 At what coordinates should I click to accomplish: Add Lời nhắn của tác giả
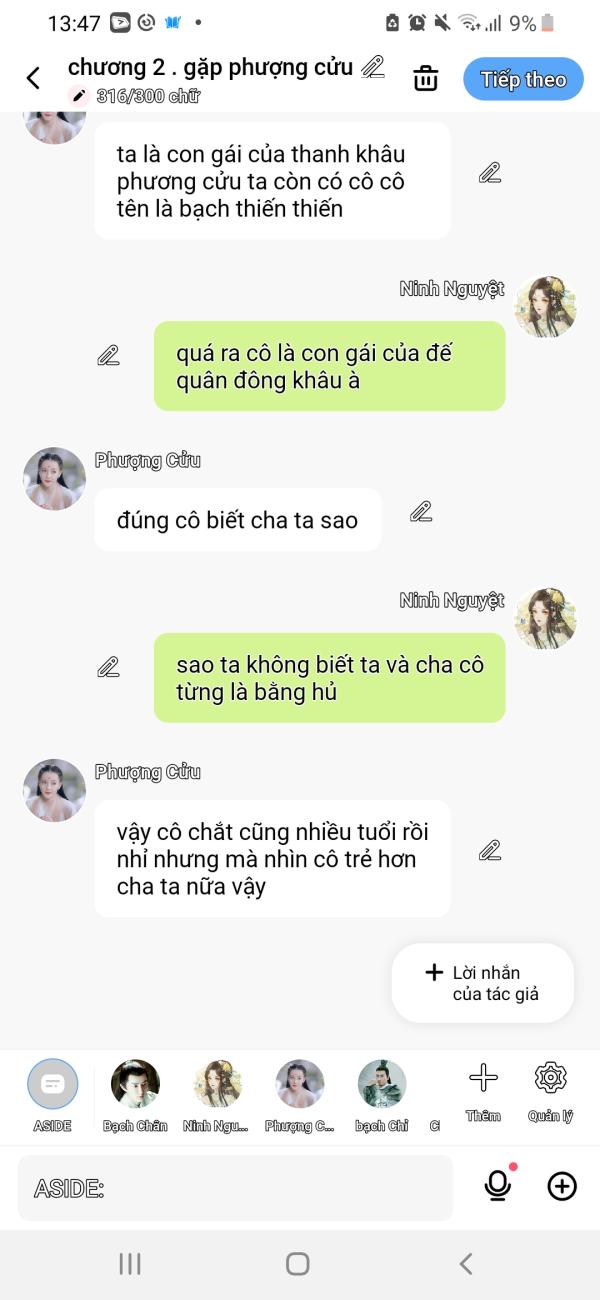click(x=483, y=983)
